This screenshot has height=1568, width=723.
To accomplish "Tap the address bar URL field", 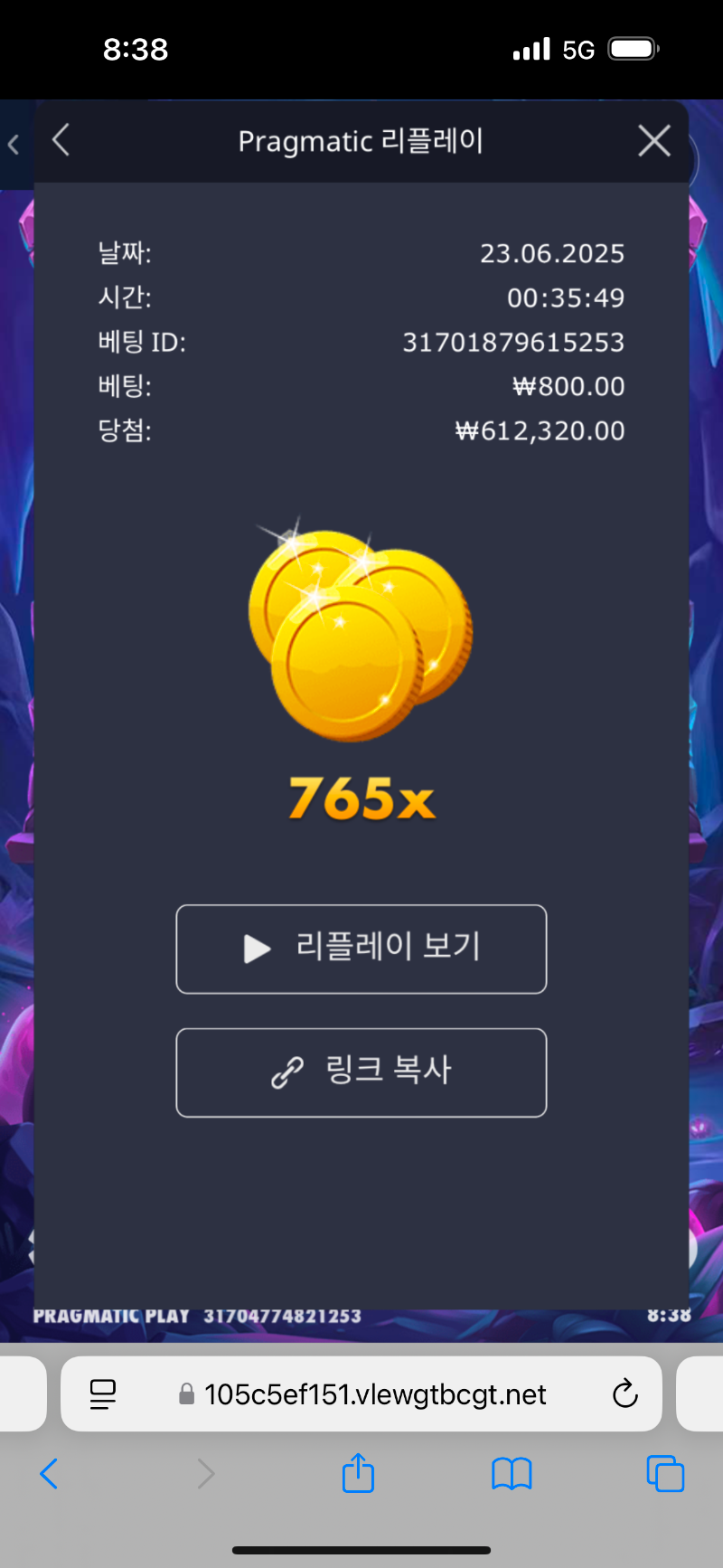I will point(374,1393).
